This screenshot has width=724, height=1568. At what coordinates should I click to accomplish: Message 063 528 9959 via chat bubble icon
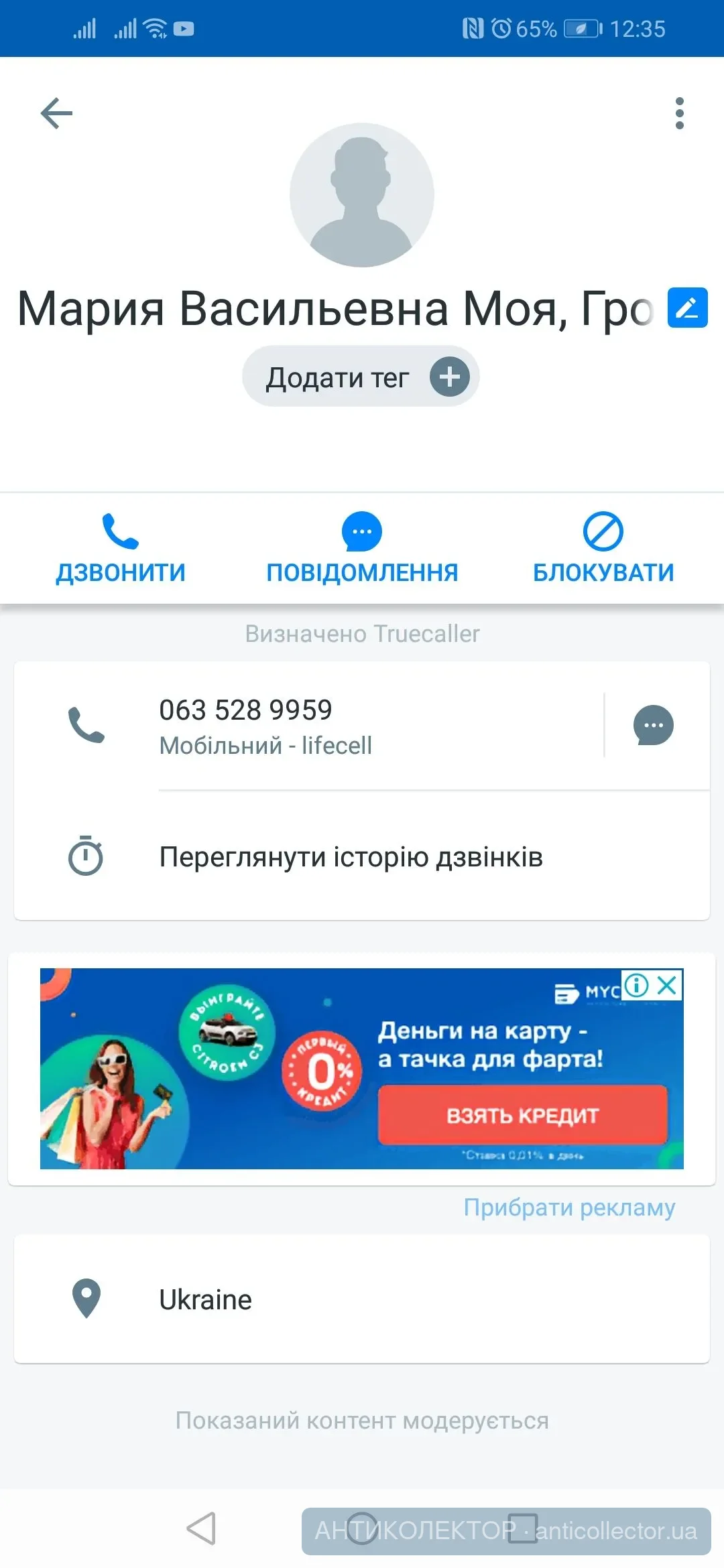click(653, 725)
